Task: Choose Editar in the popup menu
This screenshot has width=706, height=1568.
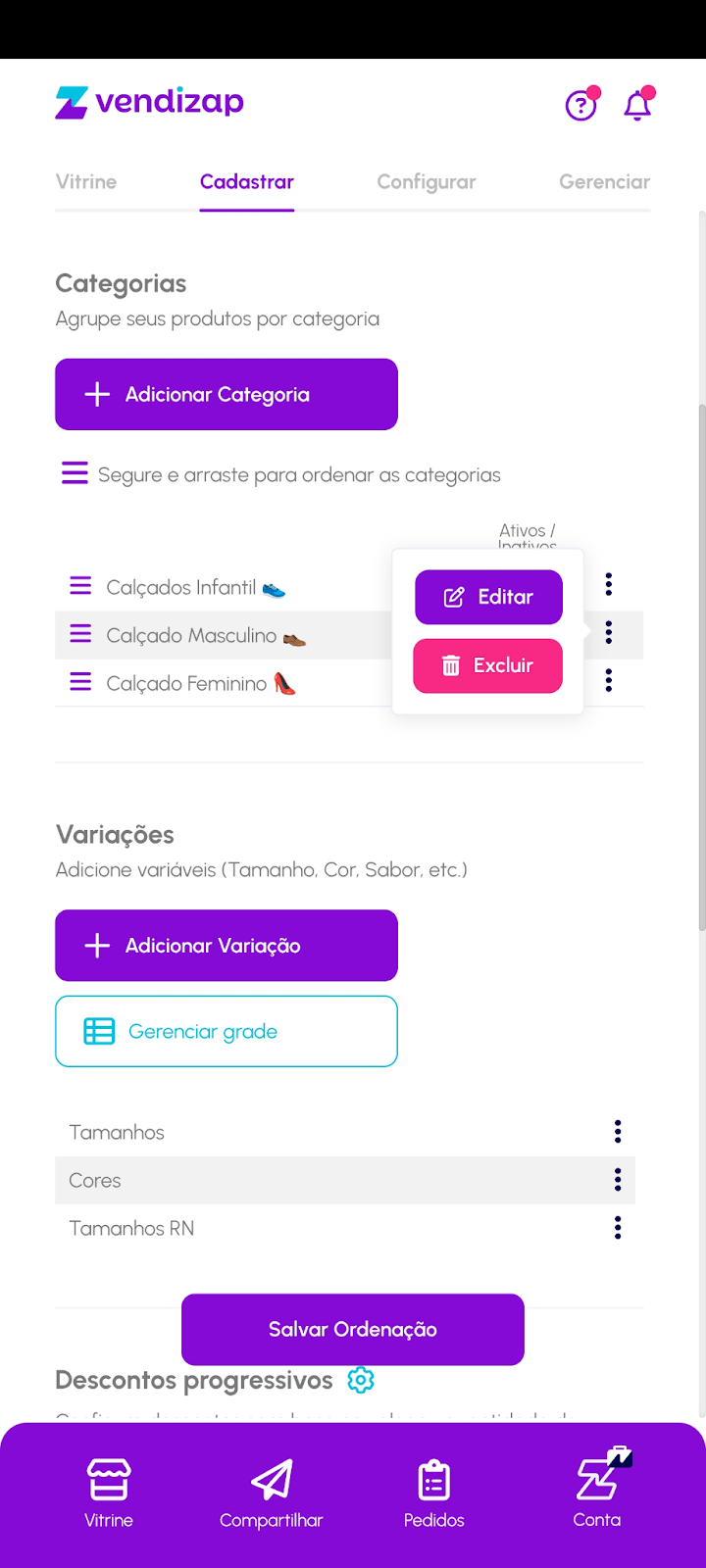Action: coord(488,597)
